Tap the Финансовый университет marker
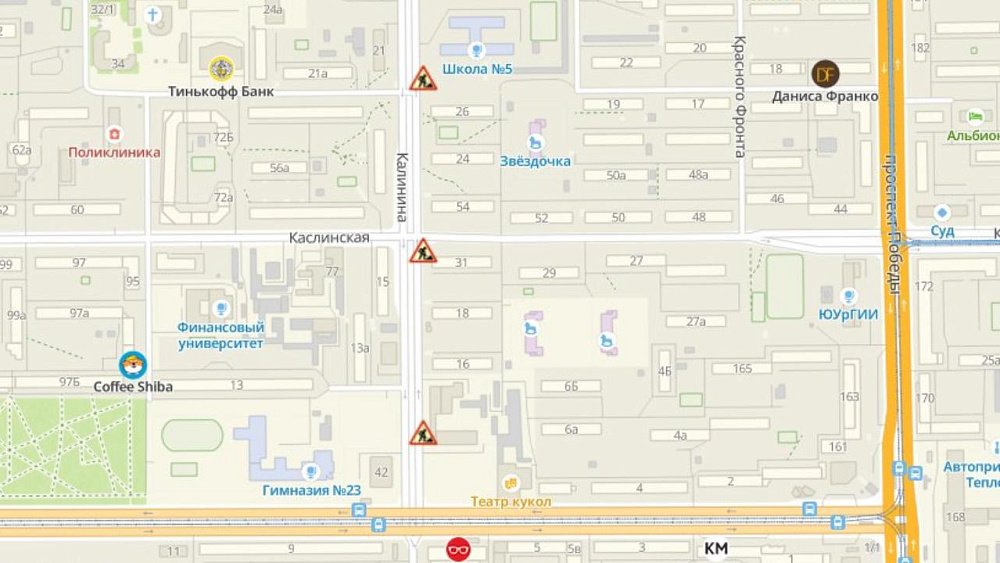Viewport: 1000px width, 563px height. click(x=220, y=307)
